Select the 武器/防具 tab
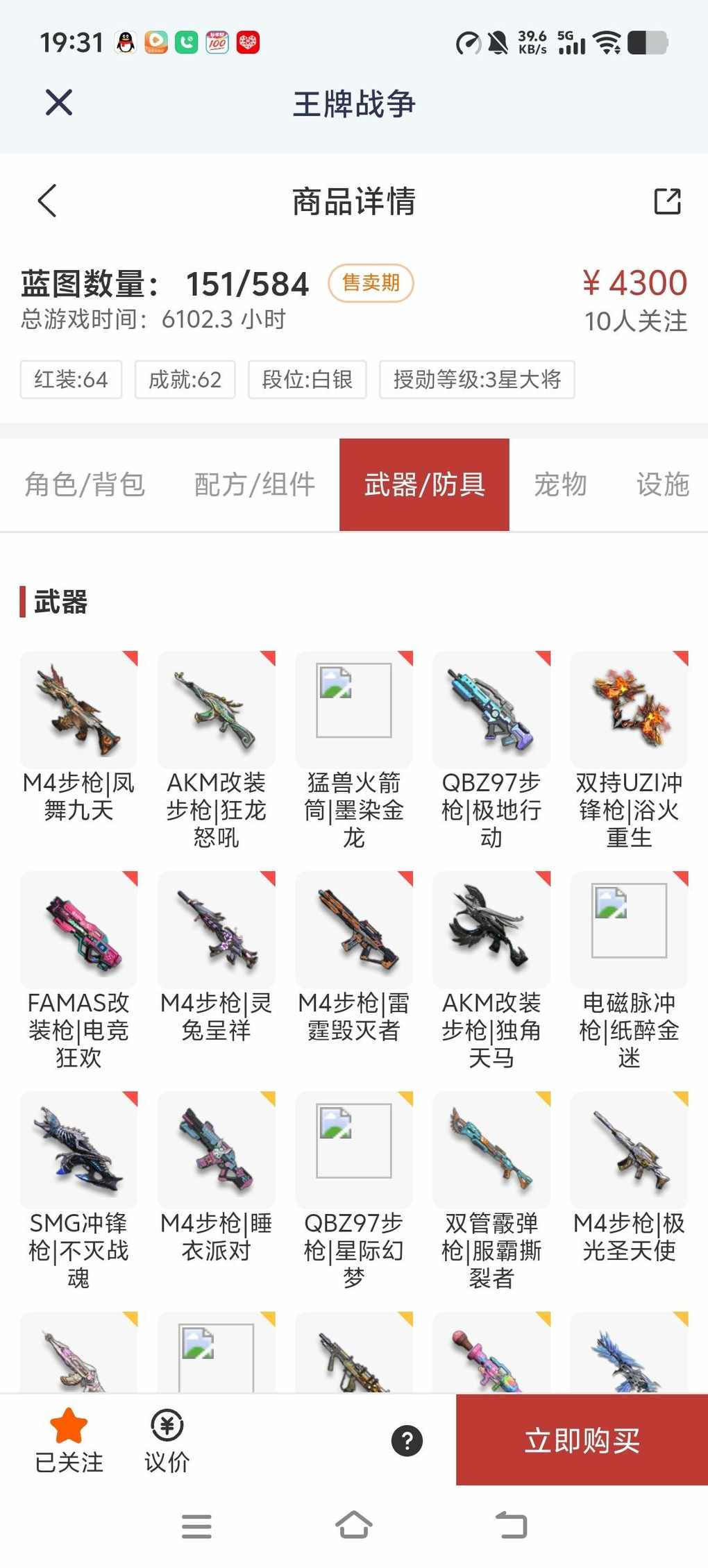708x1568 pixels. pos(424,484)
